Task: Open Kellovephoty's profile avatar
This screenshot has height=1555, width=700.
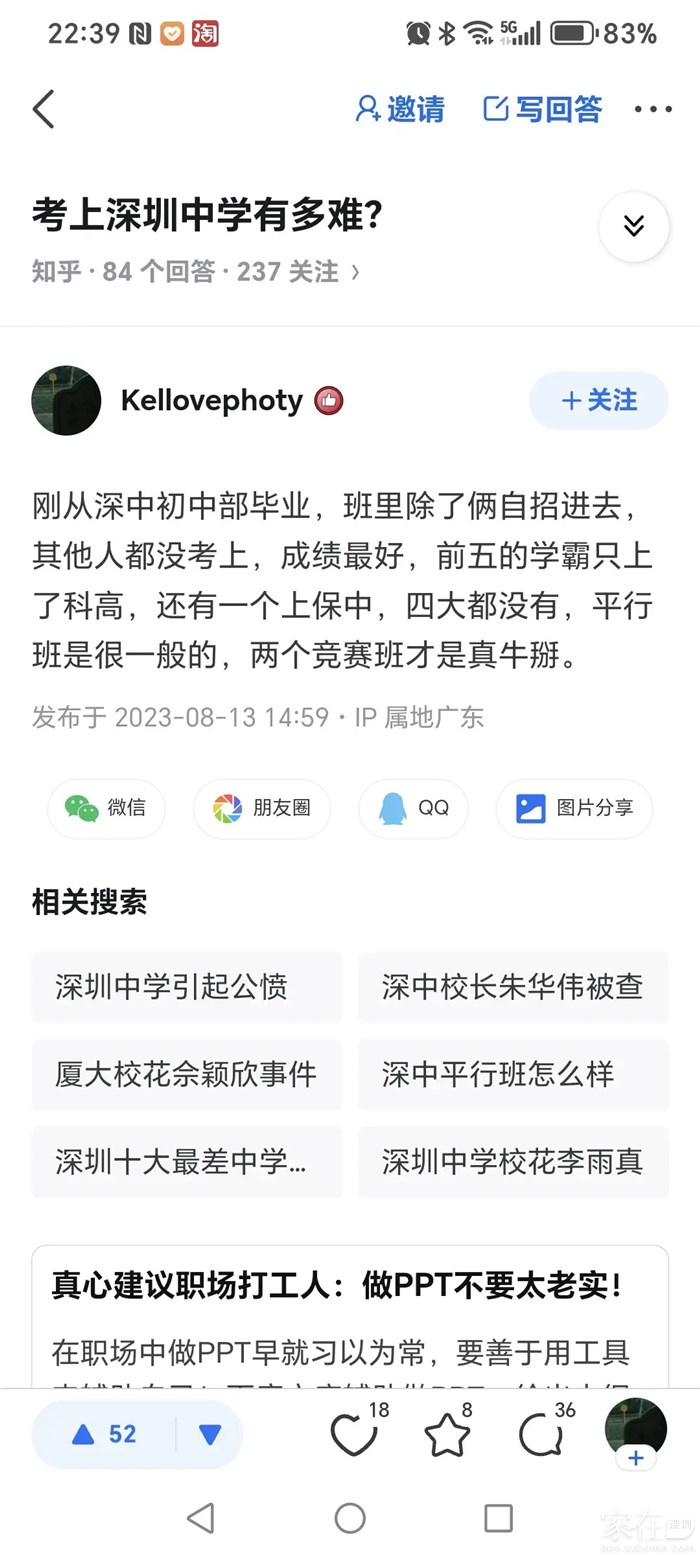Action: click(67, 401)
